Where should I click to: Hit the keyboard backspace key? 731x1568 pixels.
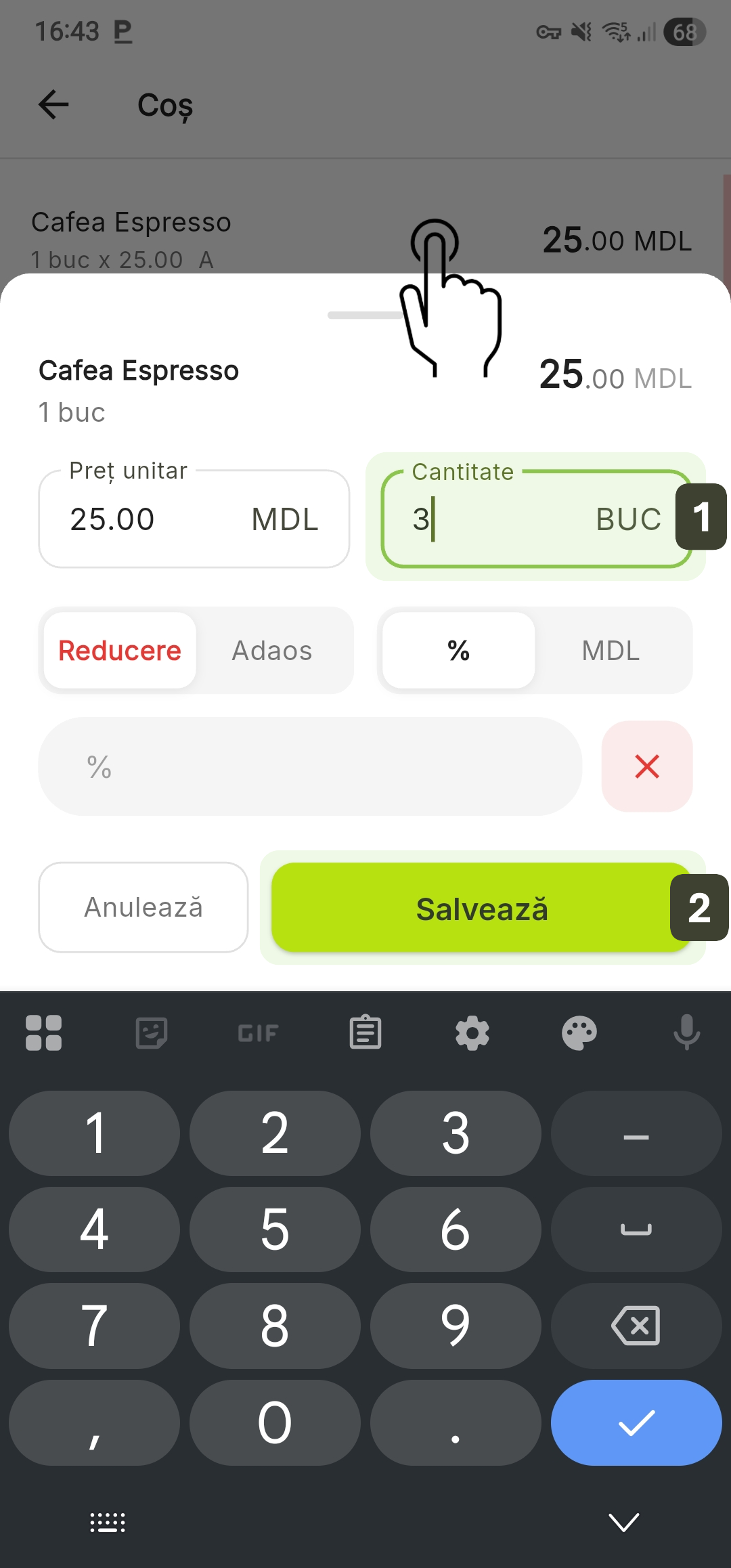coord(636,1325)
